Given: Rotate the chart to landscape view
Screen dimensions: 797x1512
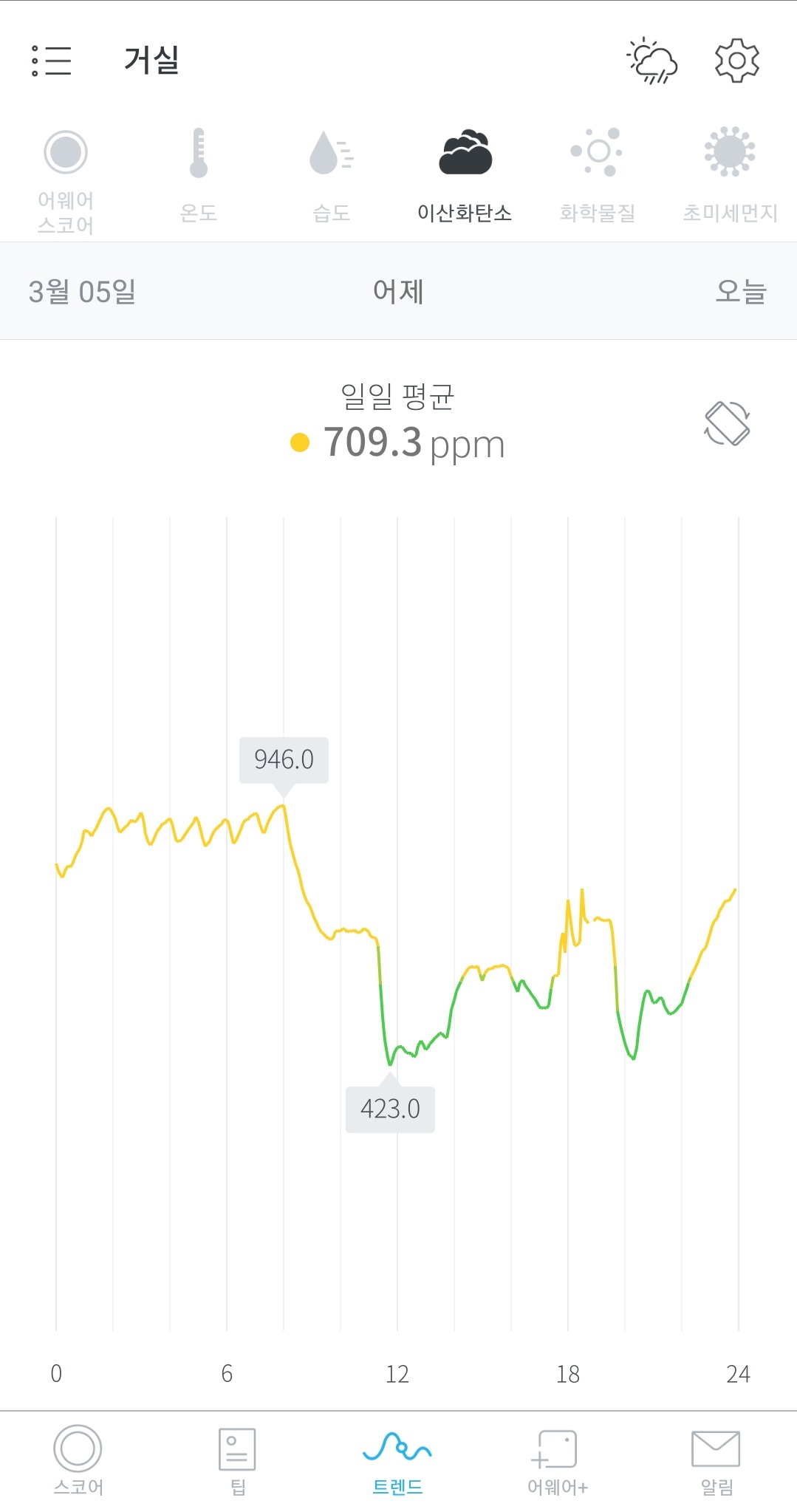Looking at the screenshot, I should coord(728,423).
